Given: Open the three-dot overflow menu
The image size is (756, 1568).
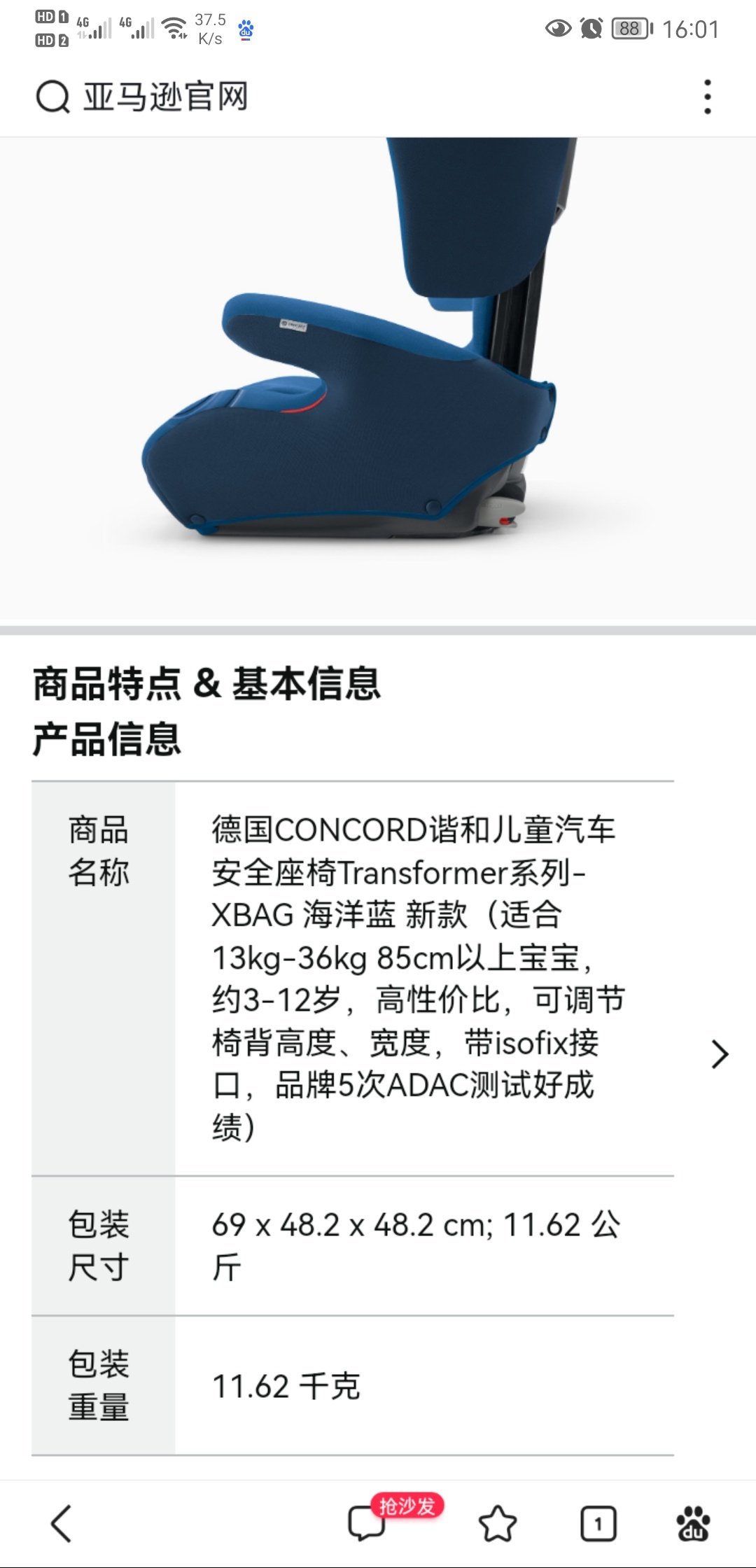Looking at the screenshot, I should pyautogui.click(x=708, y=97).
